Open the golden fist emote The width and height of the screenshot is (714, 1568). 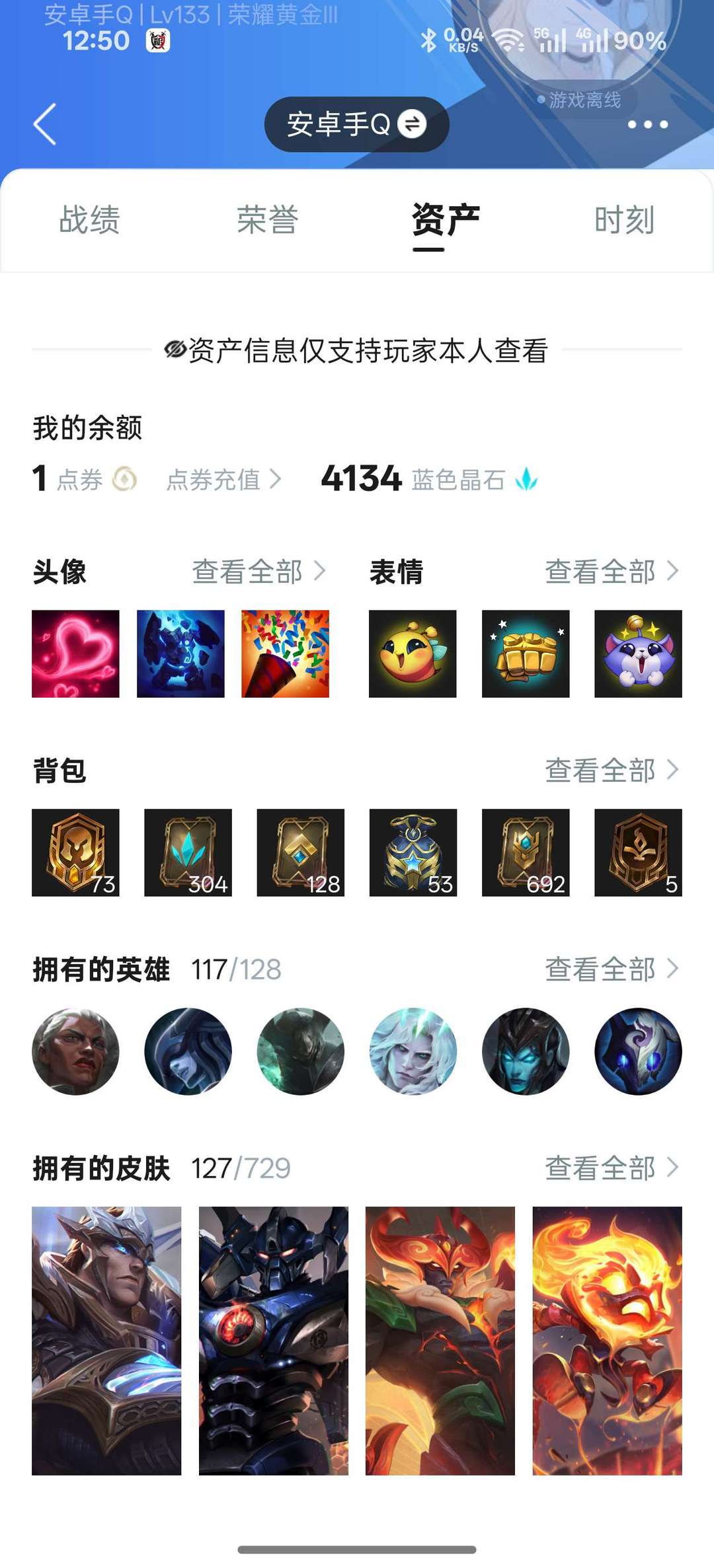[526, 653]
